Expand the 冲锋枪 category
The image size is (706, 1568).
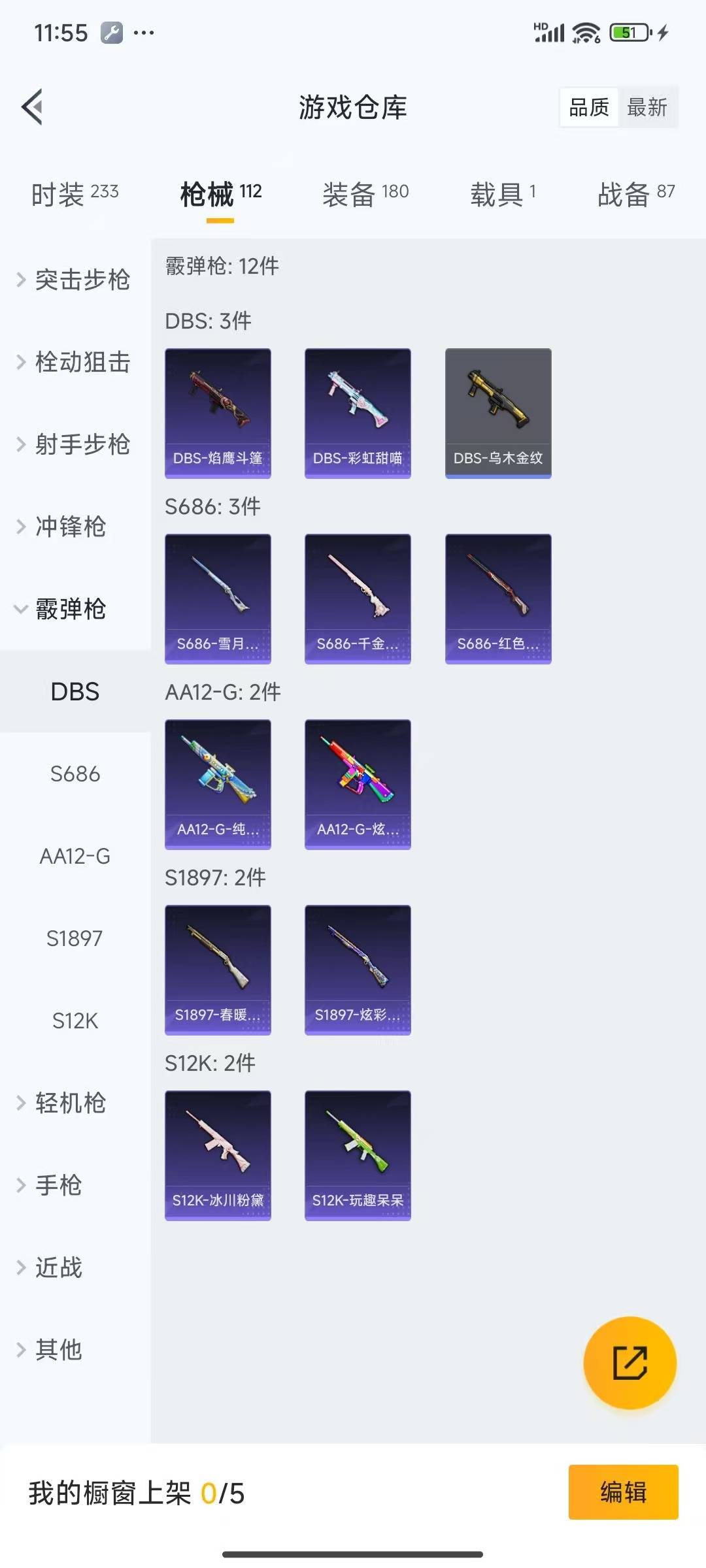(x=71, y=527)
